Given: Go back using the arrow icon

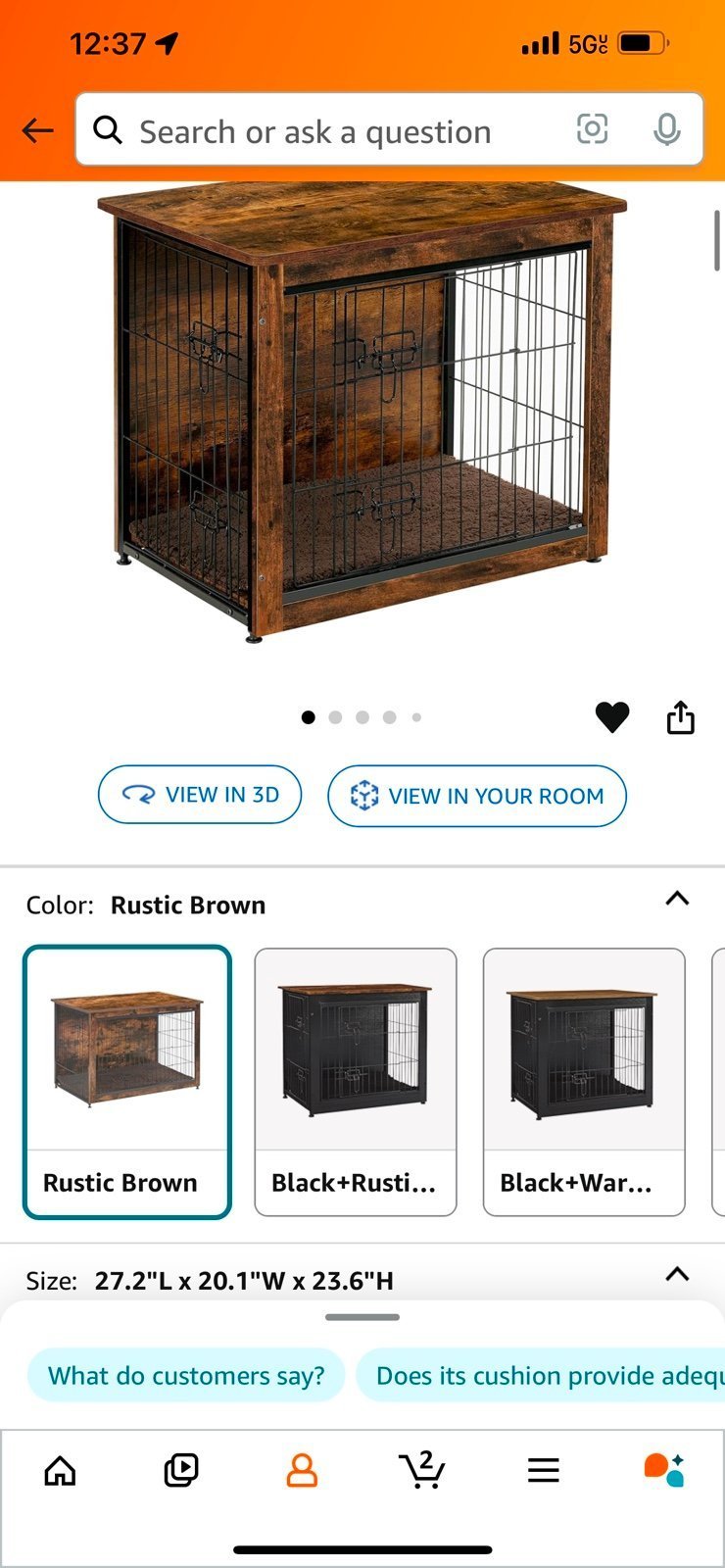Looking at the screenshot, I should click(x=37, y=130).
